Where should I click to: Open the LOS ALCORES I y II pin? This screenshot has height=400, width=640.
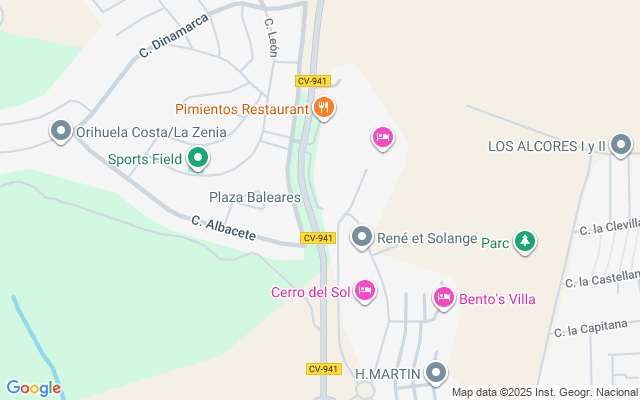tap(621, 146)
